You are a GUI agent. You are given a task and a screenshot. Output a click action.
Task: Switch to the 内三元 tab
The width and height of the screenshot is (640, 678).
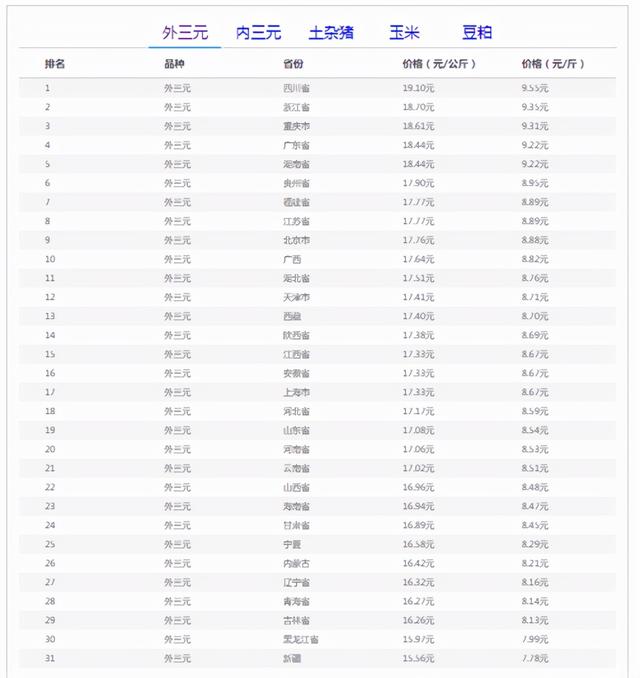click(x=258, y=33)
